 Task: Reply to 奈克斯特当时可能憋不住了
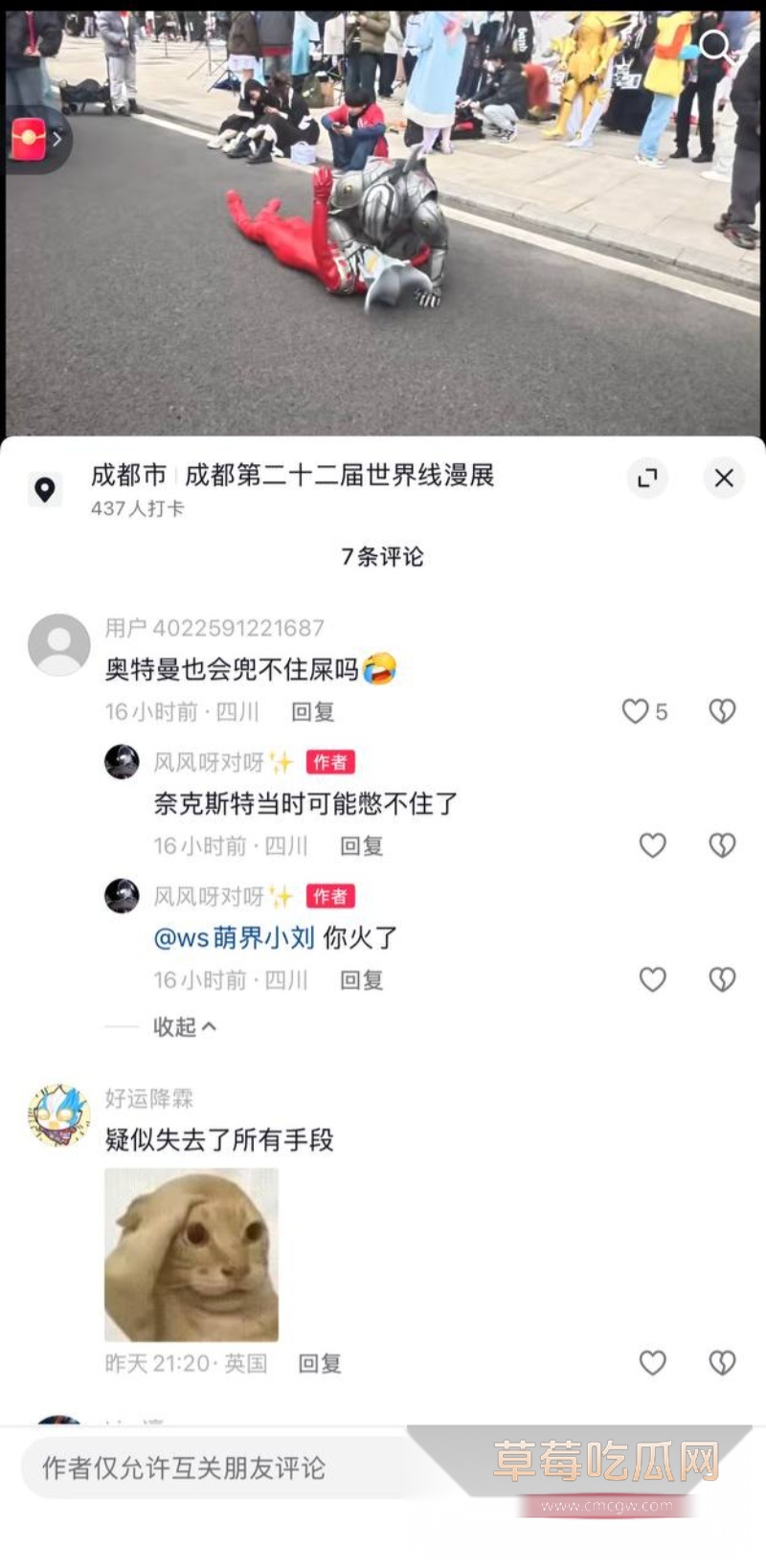point(361,845)
